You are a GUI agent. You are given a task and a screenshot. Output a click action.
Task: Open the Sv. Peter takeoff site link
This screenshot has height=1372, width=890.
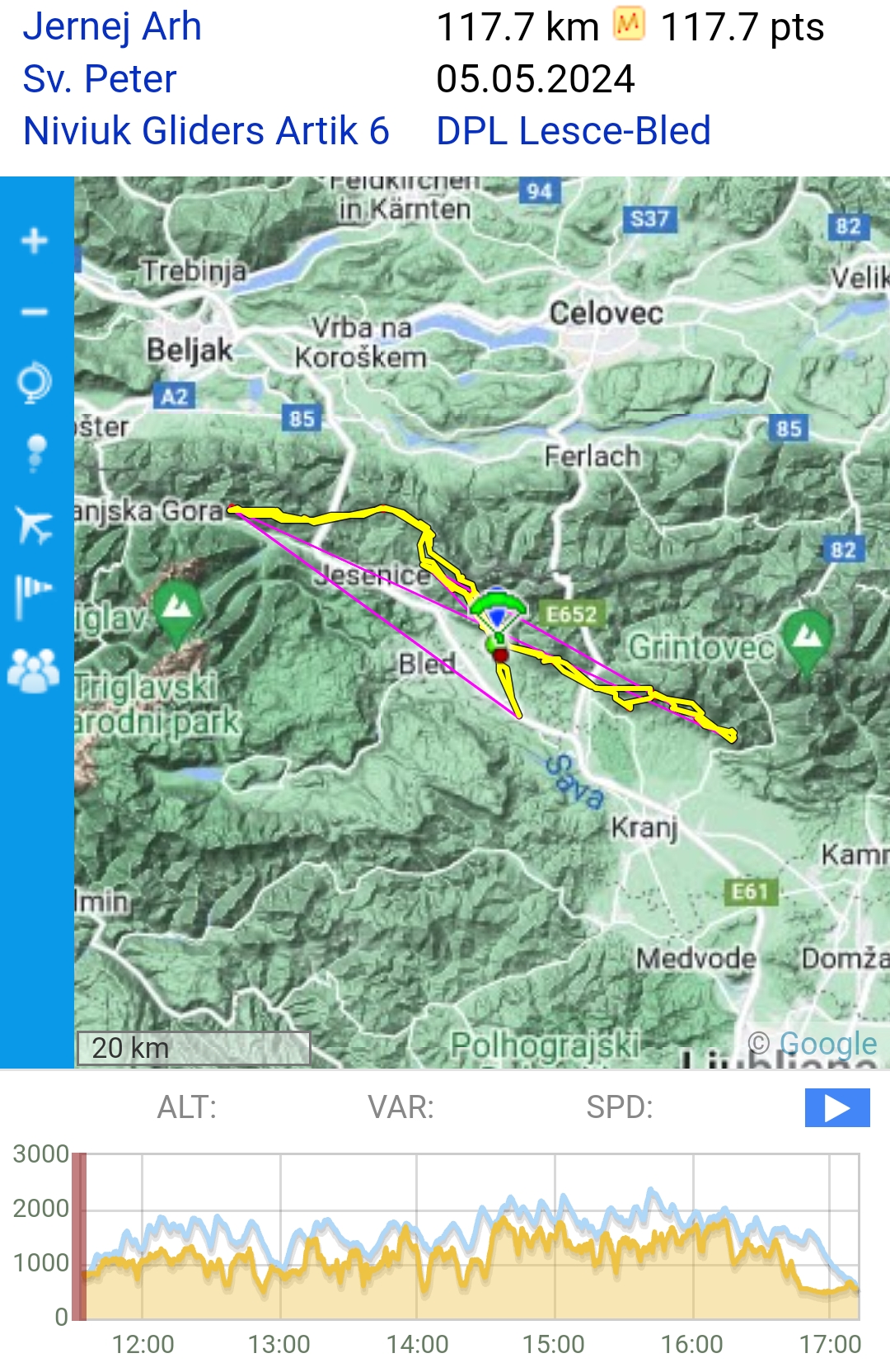pyautogui.click(x=100, y=79)
